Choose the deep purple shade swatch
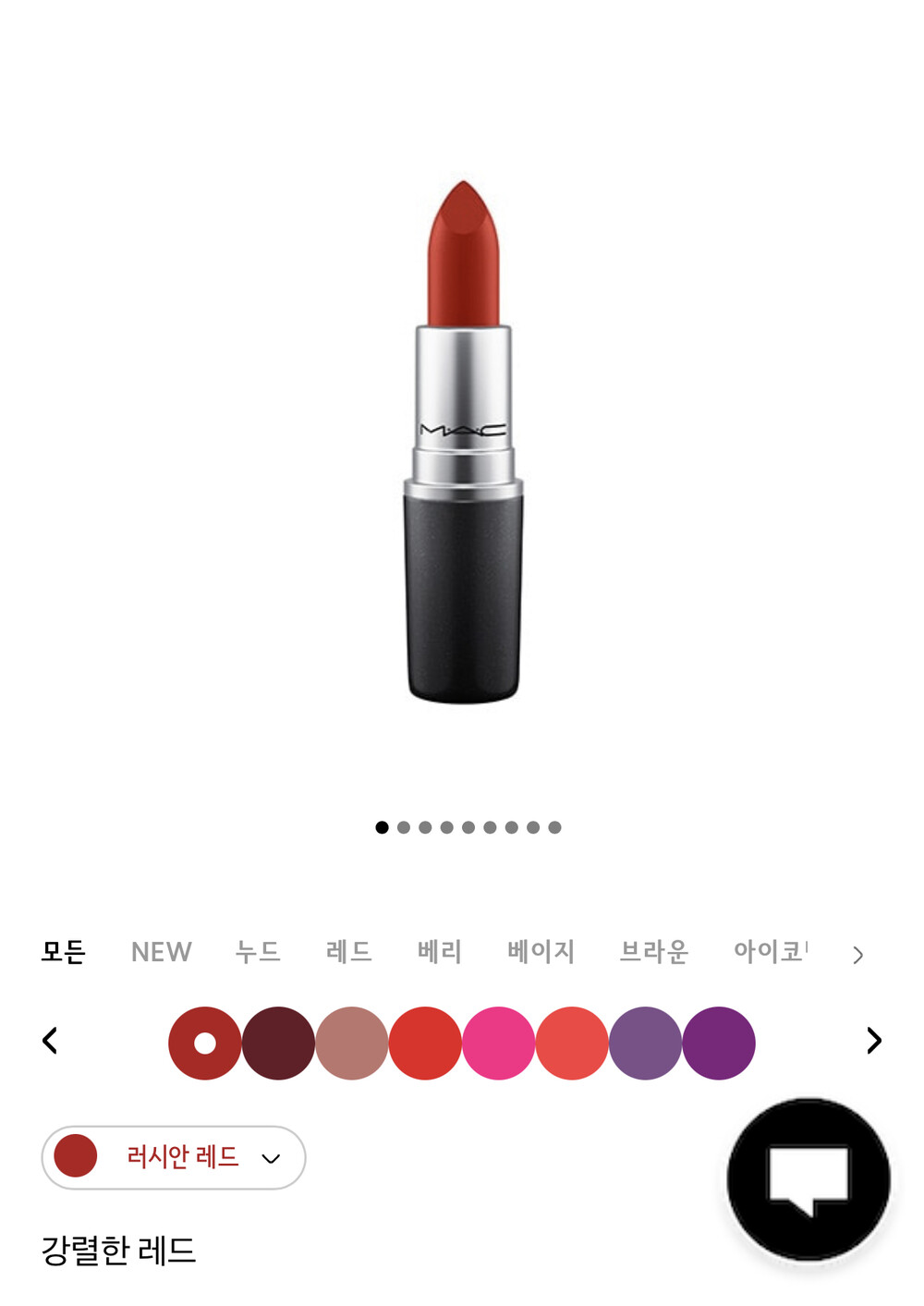 [719, 1044]
